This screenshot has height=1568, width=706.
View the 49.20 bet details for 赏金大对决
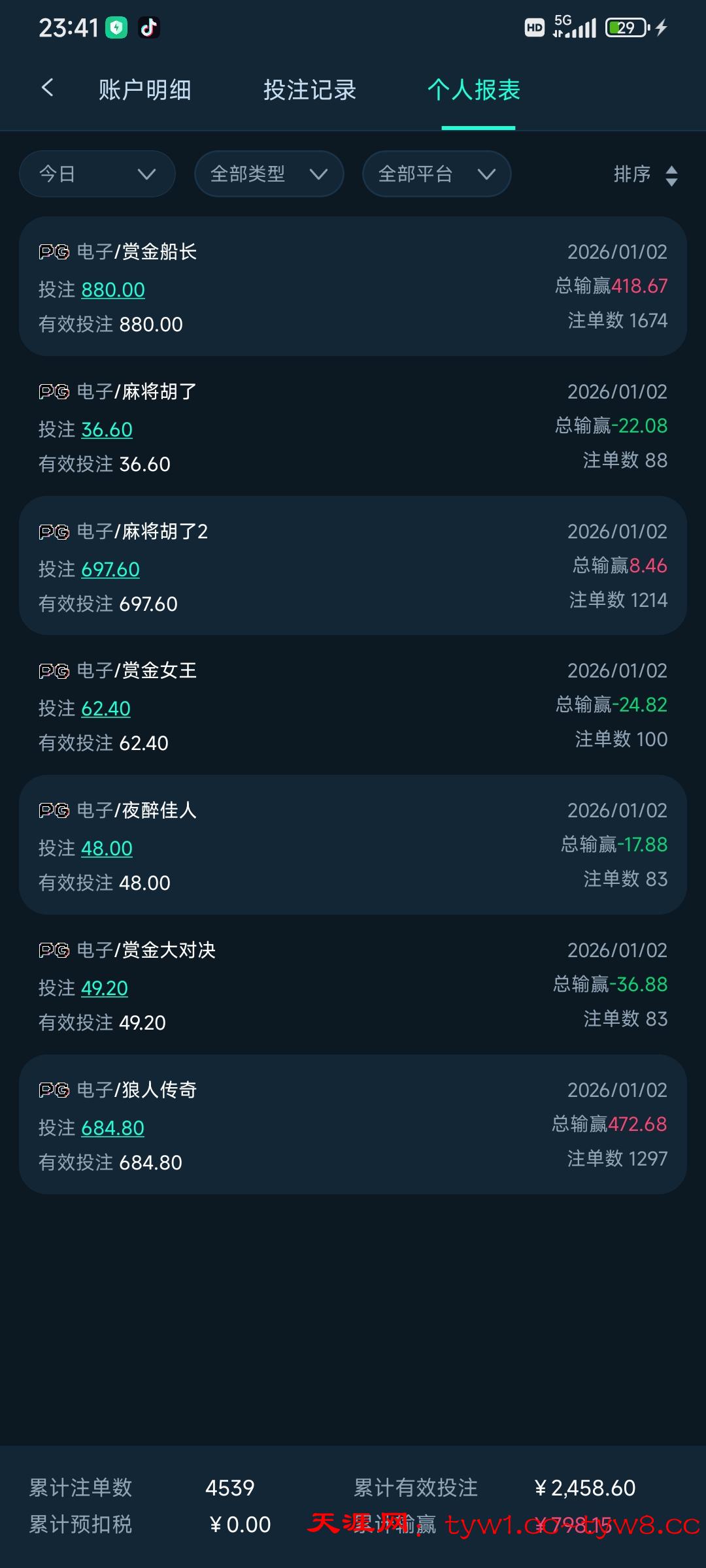(x=105, y=988)
